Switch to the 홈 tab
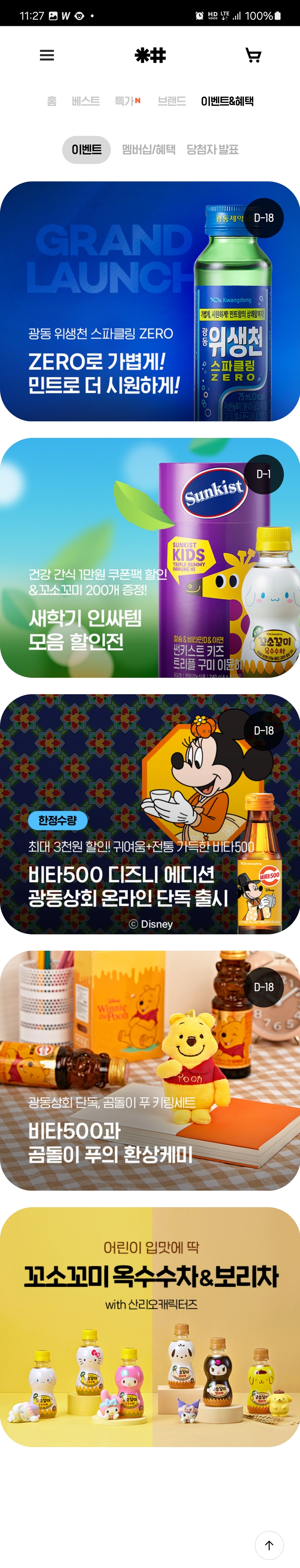300x1568 pixels. click(52, 101)
